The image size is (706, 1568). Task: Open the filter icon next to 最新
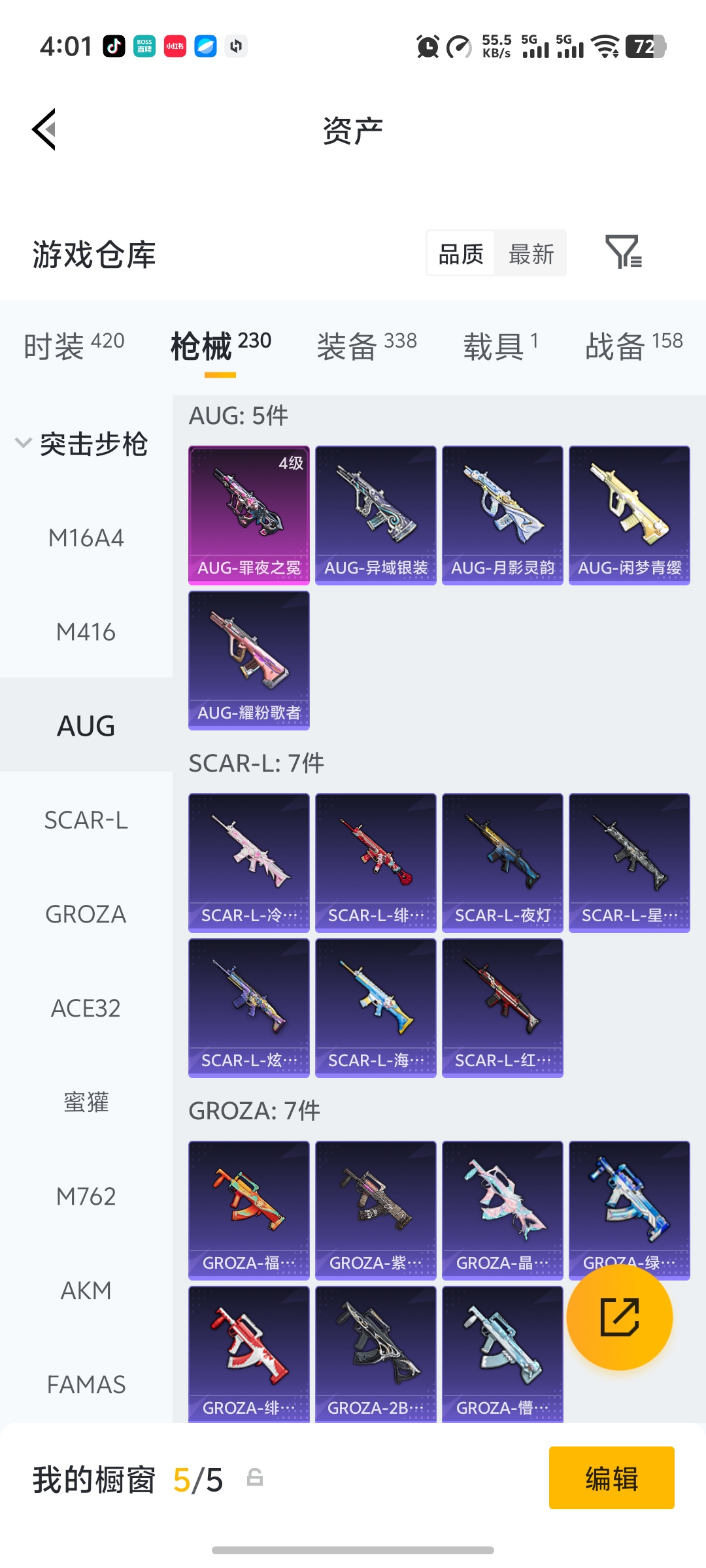point(623,253)
